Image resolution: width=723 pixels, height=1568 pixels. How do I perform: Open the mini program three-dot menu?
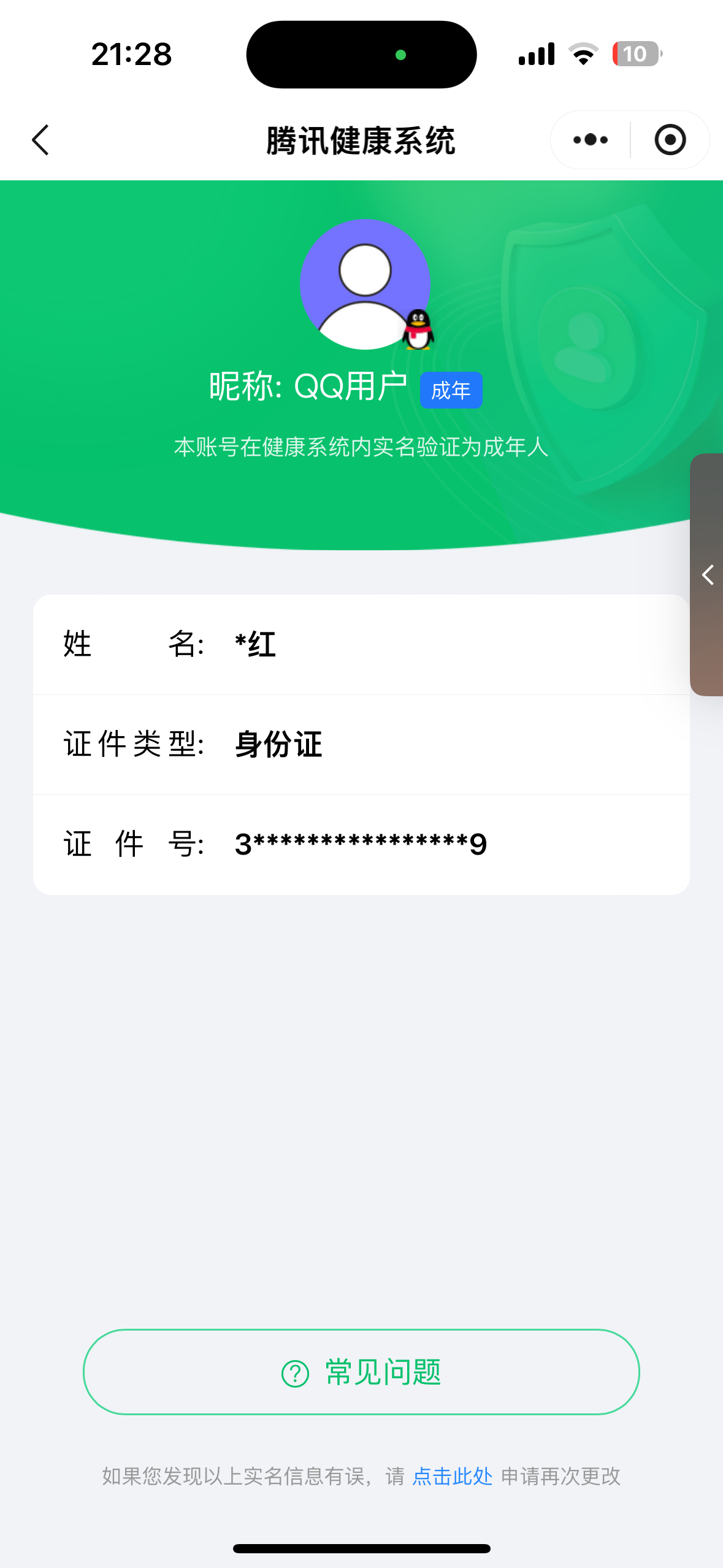[591, 140]
